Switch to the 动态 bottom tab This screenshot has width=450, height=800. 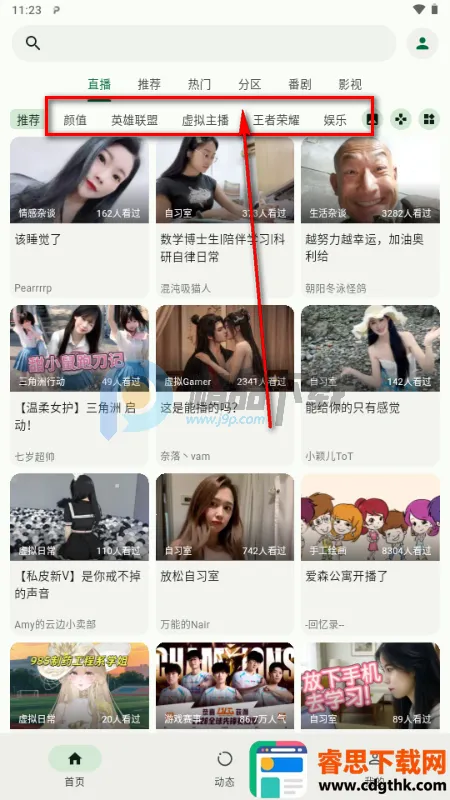click(224, 766)
